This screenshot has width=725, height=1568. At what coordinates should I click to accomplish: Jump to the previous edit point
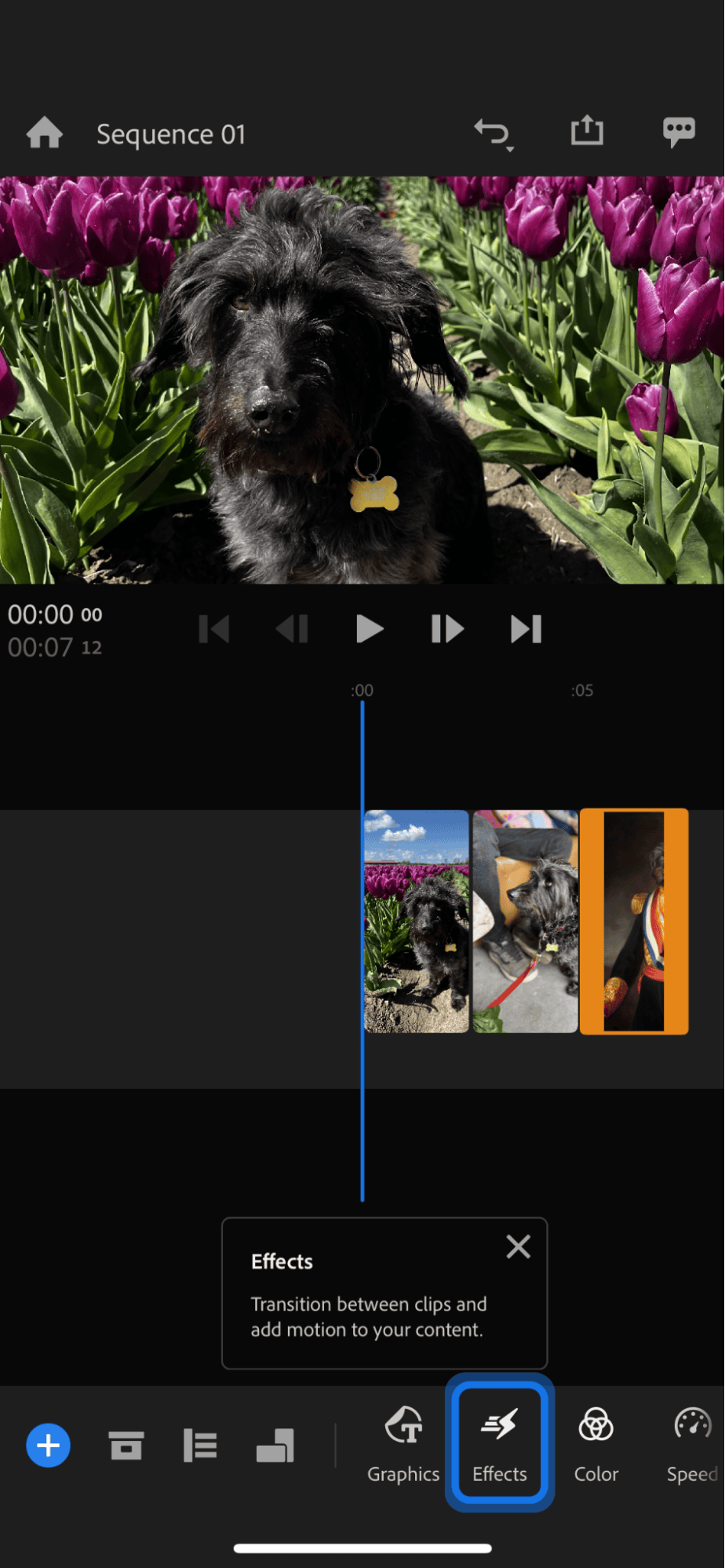coord(214,629)
